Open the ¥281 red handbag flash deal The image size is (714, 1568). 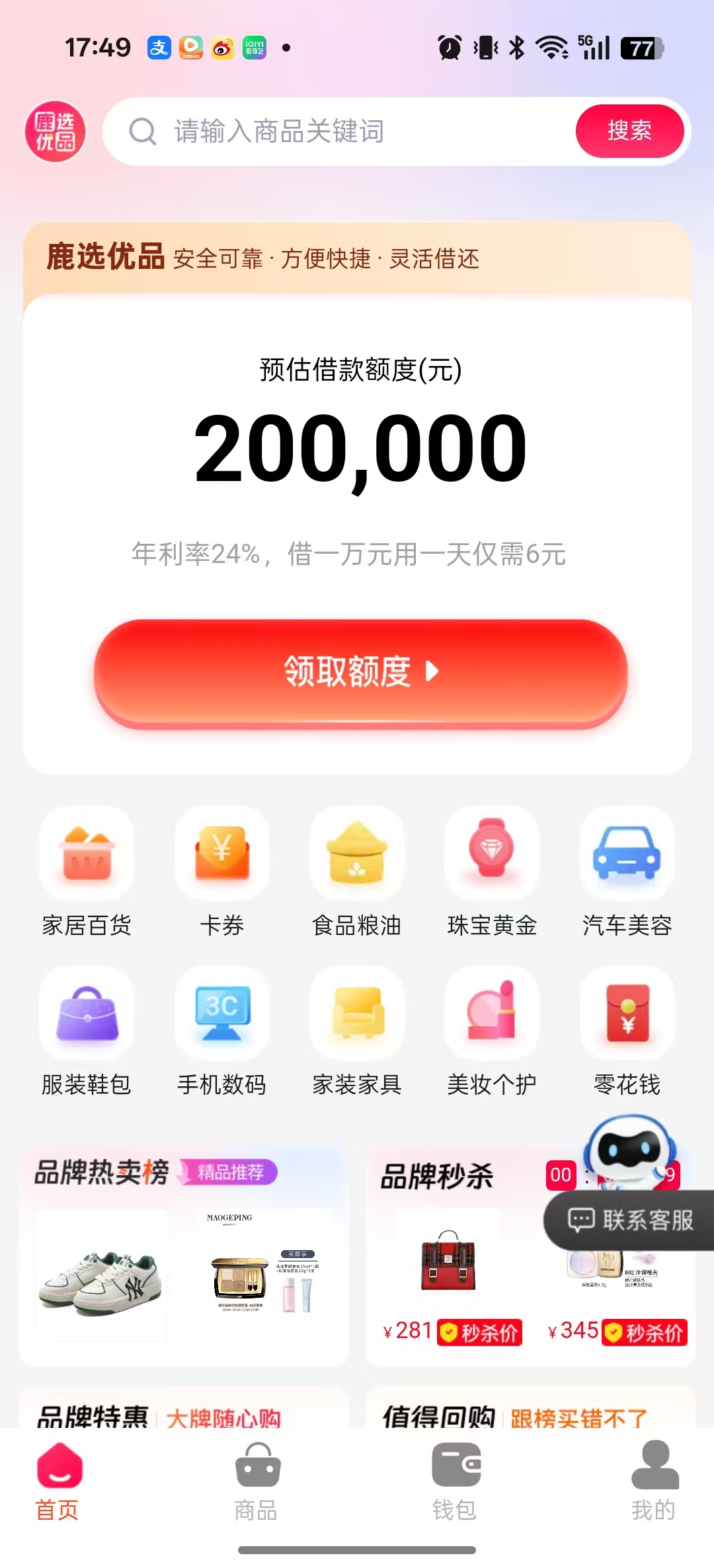pyautogui.click(x=449, y=1262)
